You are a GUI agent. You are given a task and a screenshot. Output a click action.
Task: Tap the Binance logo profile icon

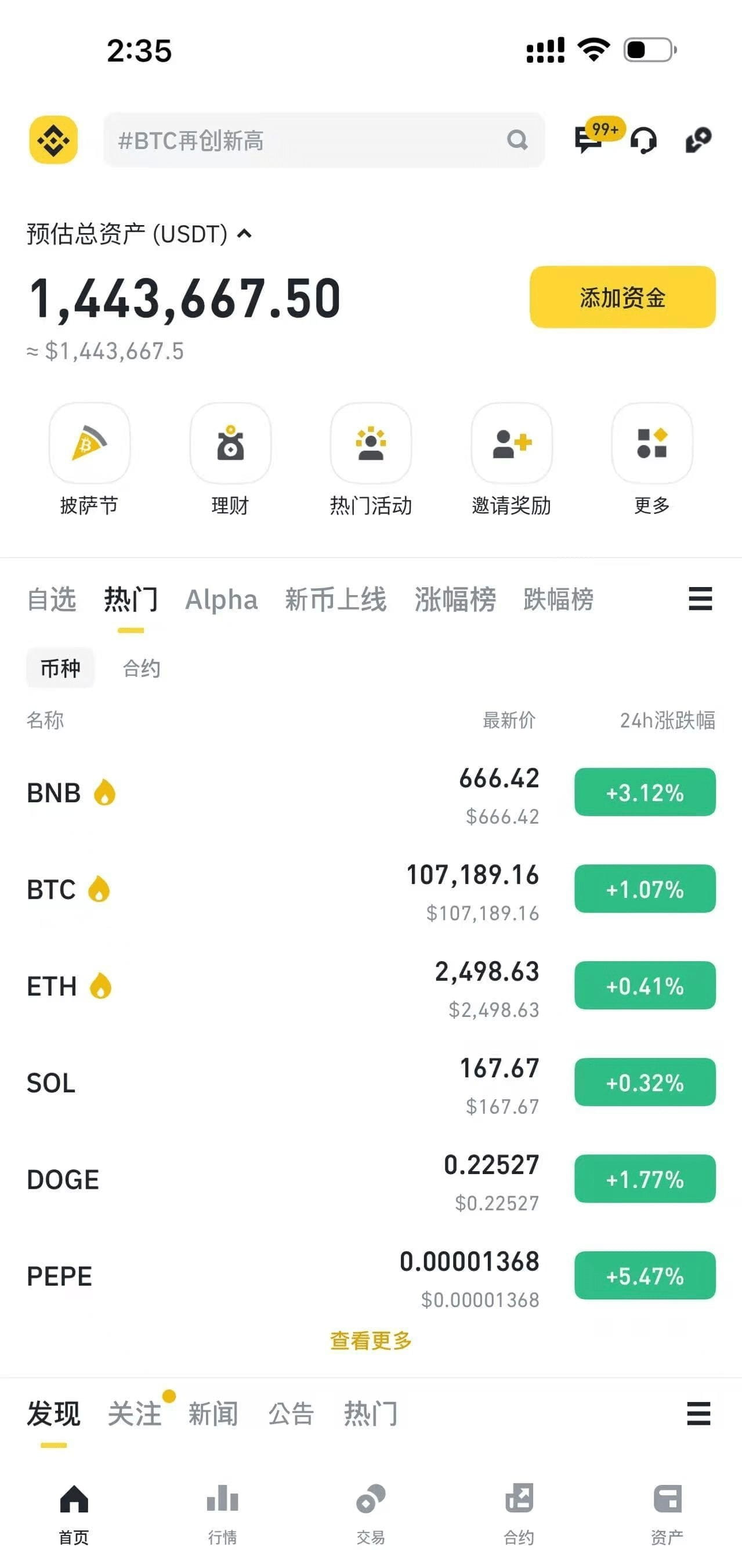click(53, 140)
